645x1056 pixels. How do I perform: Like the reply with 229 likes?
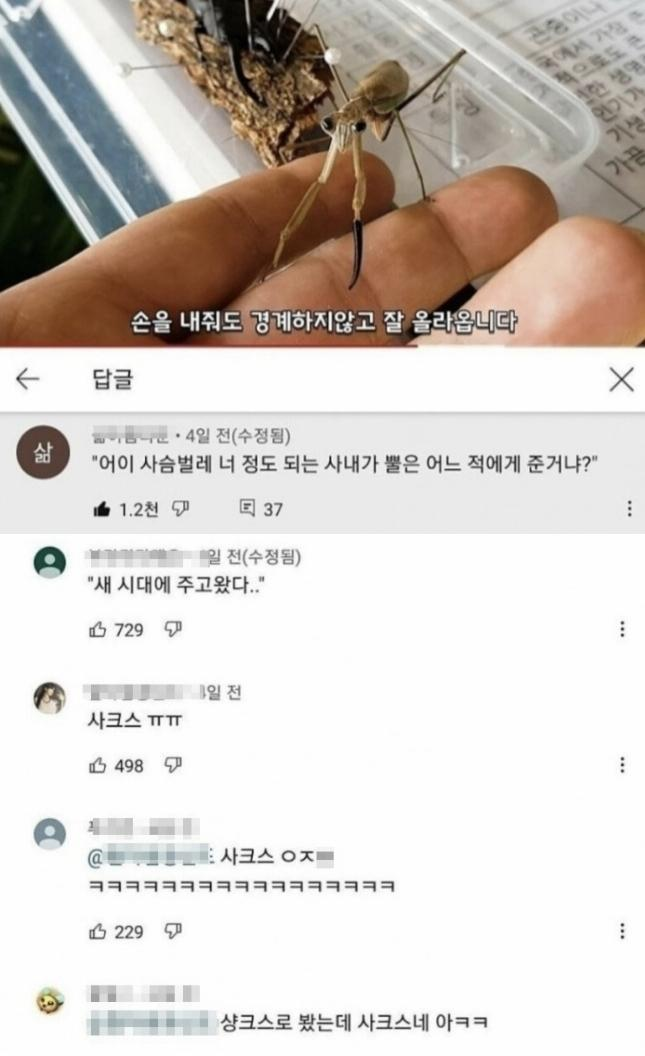click(x=98, y=931)
